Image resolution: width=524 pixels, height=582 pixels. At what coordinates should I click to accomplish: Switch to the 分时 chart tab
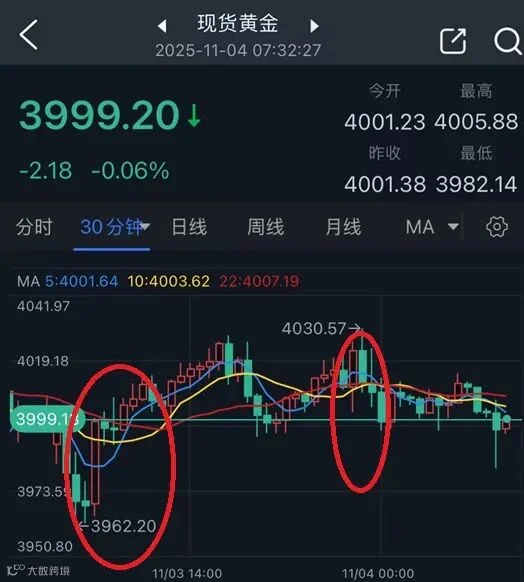(x=34, y=227)
